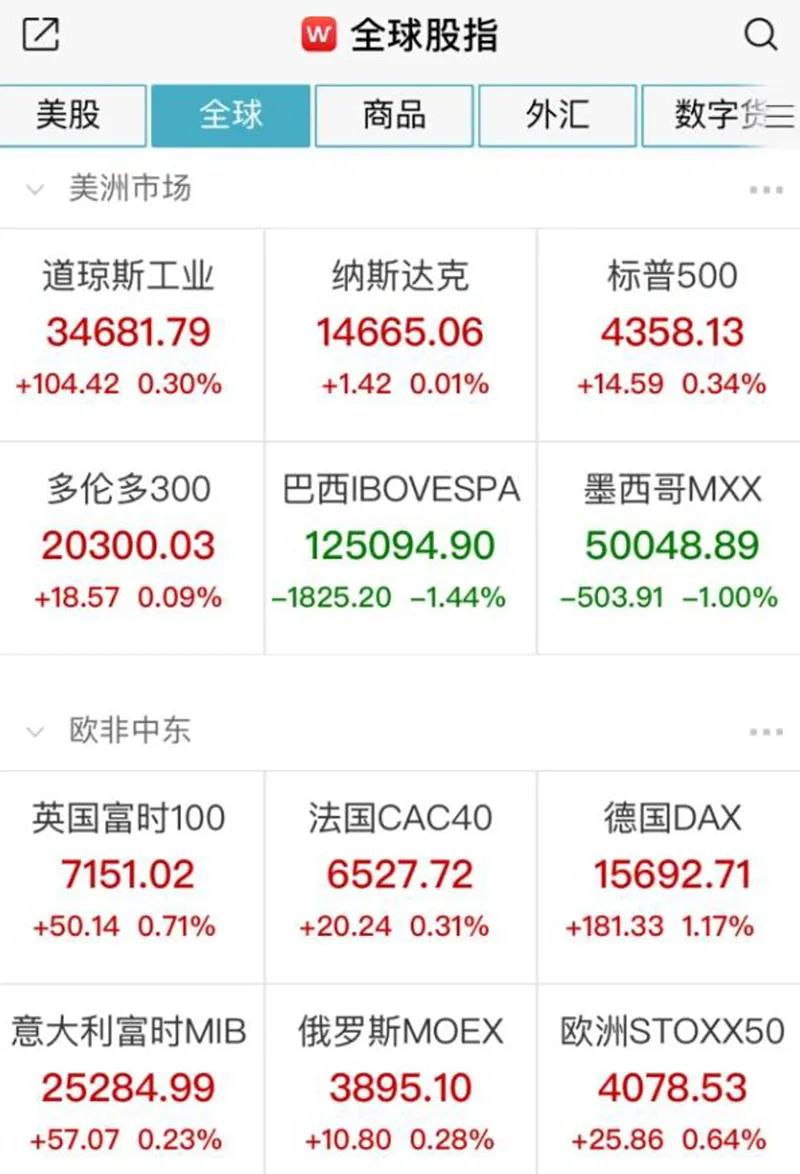Screen dimensions: 800x1174
Task: View 英国富时100 index details
Action: click(129, 875)
